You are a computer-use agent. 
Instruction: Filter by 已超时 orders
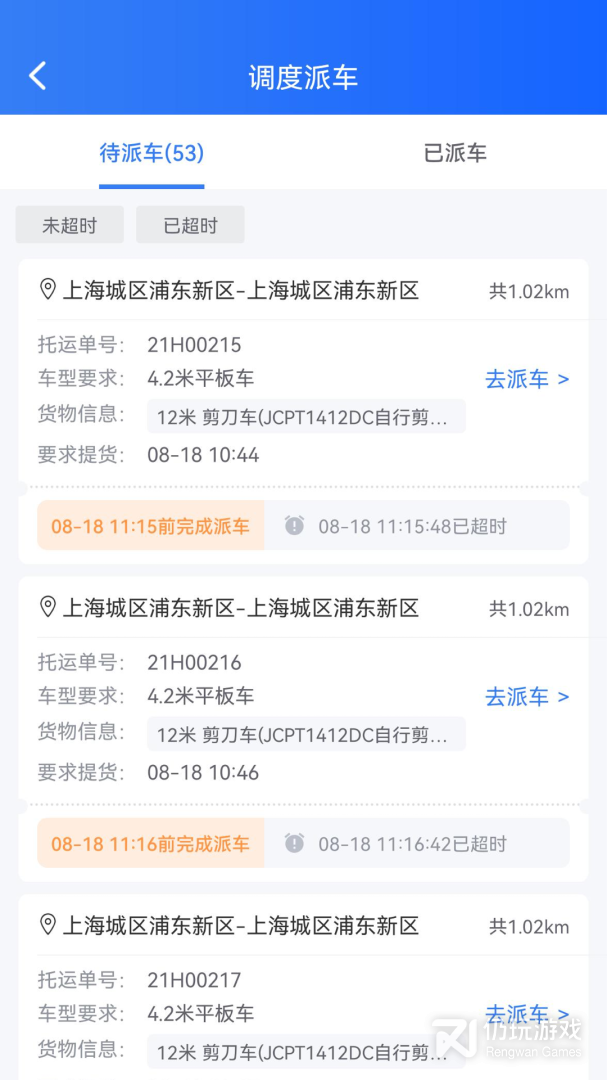coord(190,225)
